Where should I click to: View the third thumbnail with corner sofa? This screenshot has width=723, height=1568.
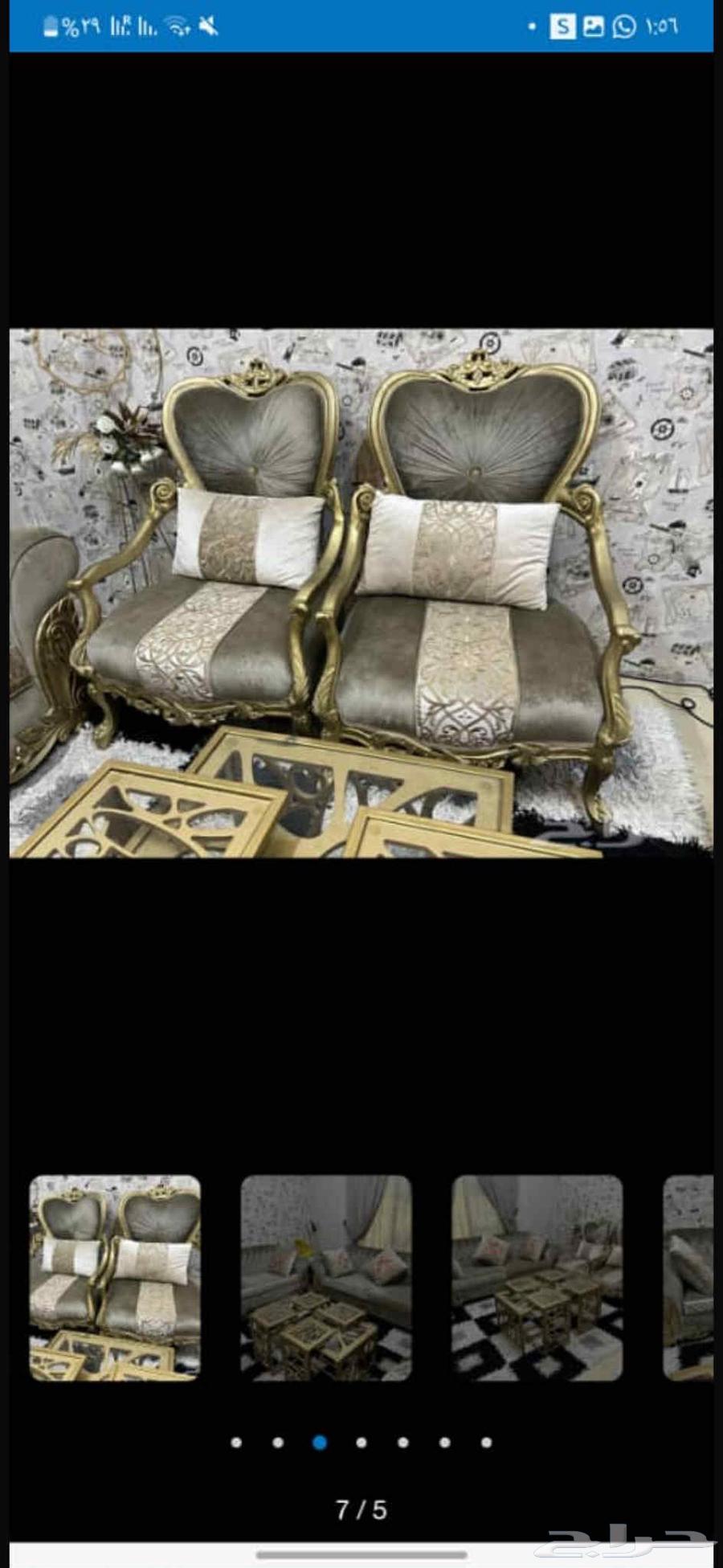537,1277
